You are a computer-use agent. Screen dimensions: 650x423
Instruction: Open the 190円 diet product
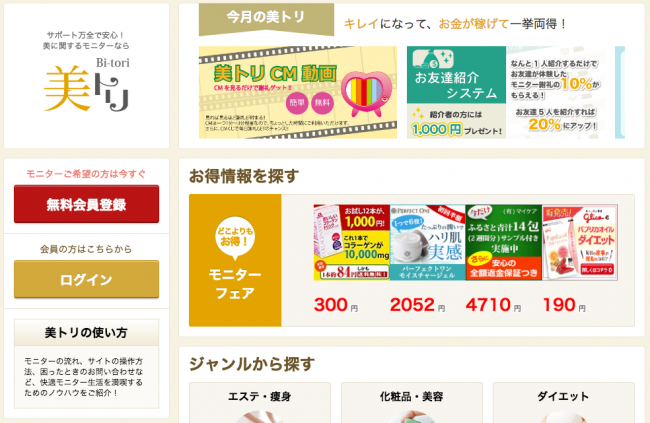pyautogui.click(x=579, y=243)
